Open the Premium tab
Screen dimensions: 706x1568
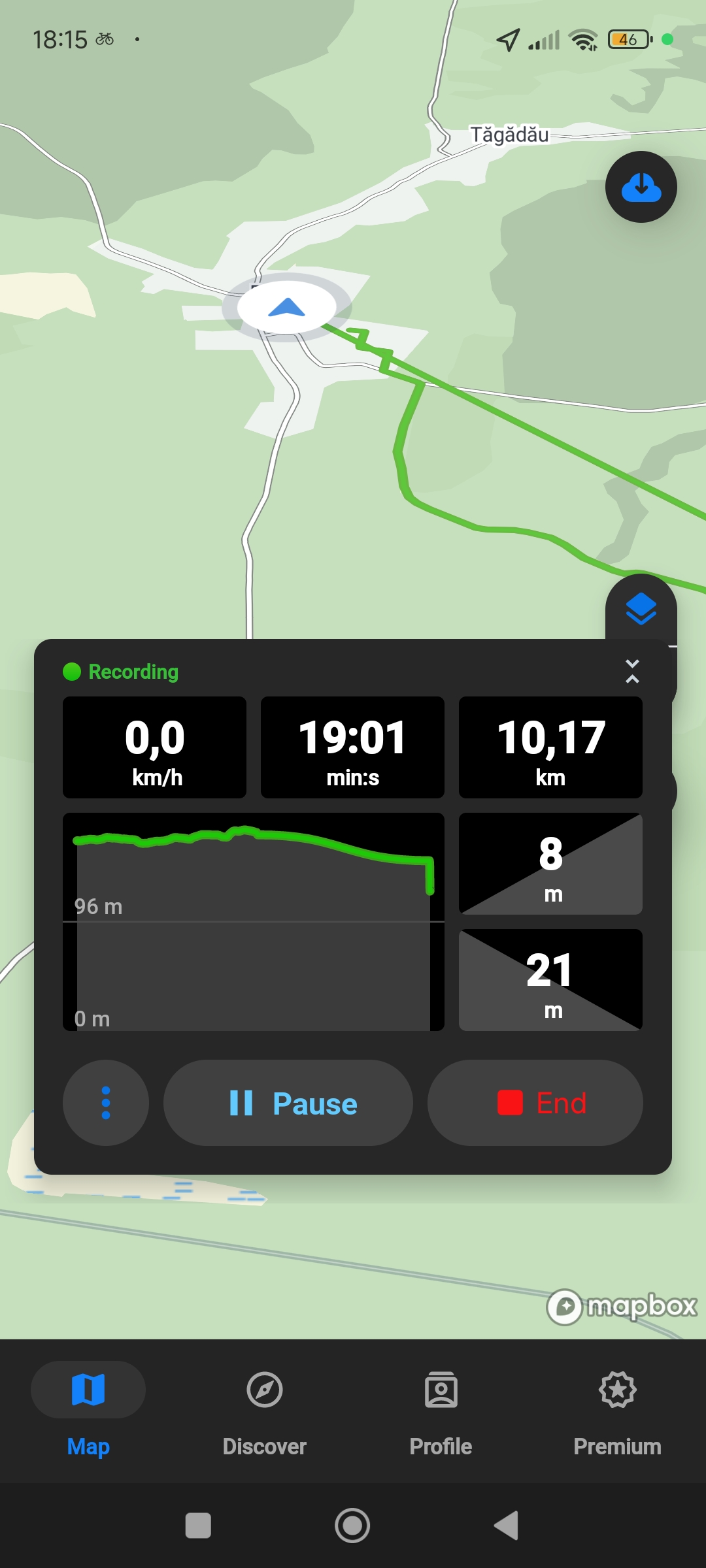(617, 1410)
